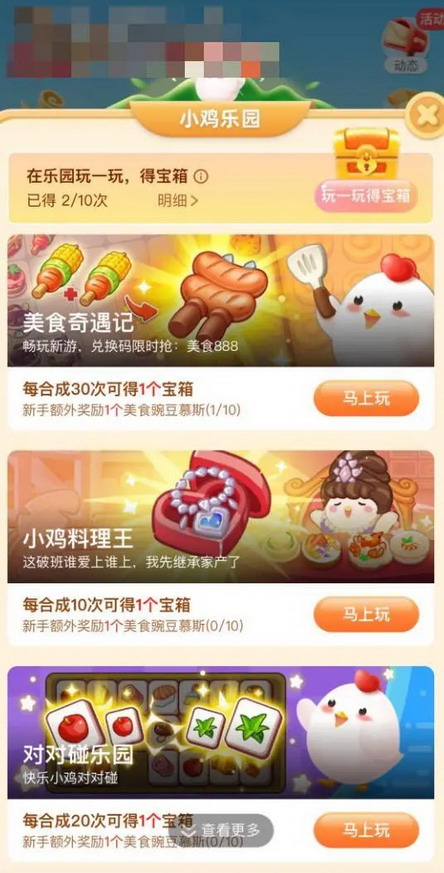This screenshot has width=444, height=873.
Task: Open the 对对碰乐园 game banner
Action: (221, 733)
